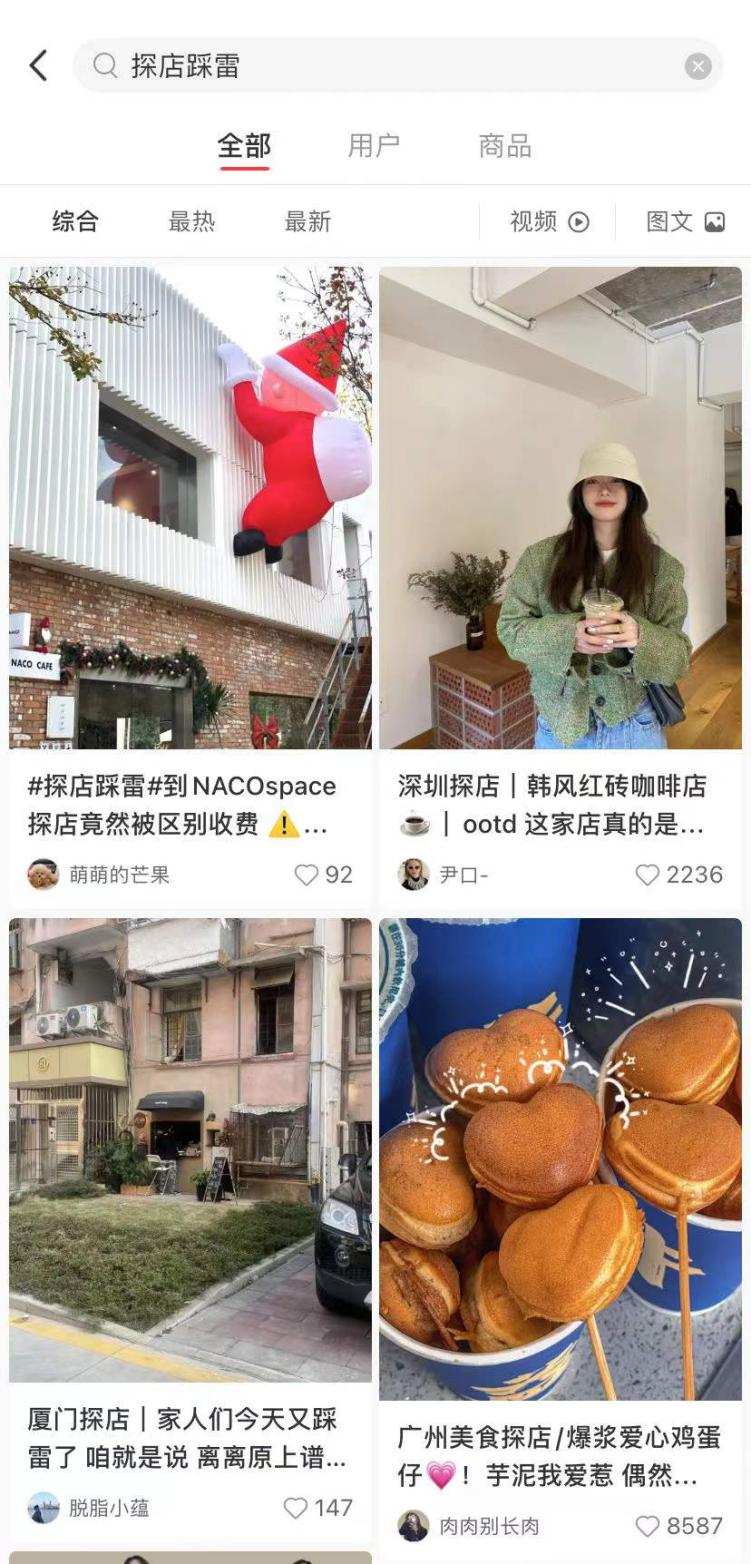
Task: Filter results to 视频 only
Action: click(x=549, y=222)
